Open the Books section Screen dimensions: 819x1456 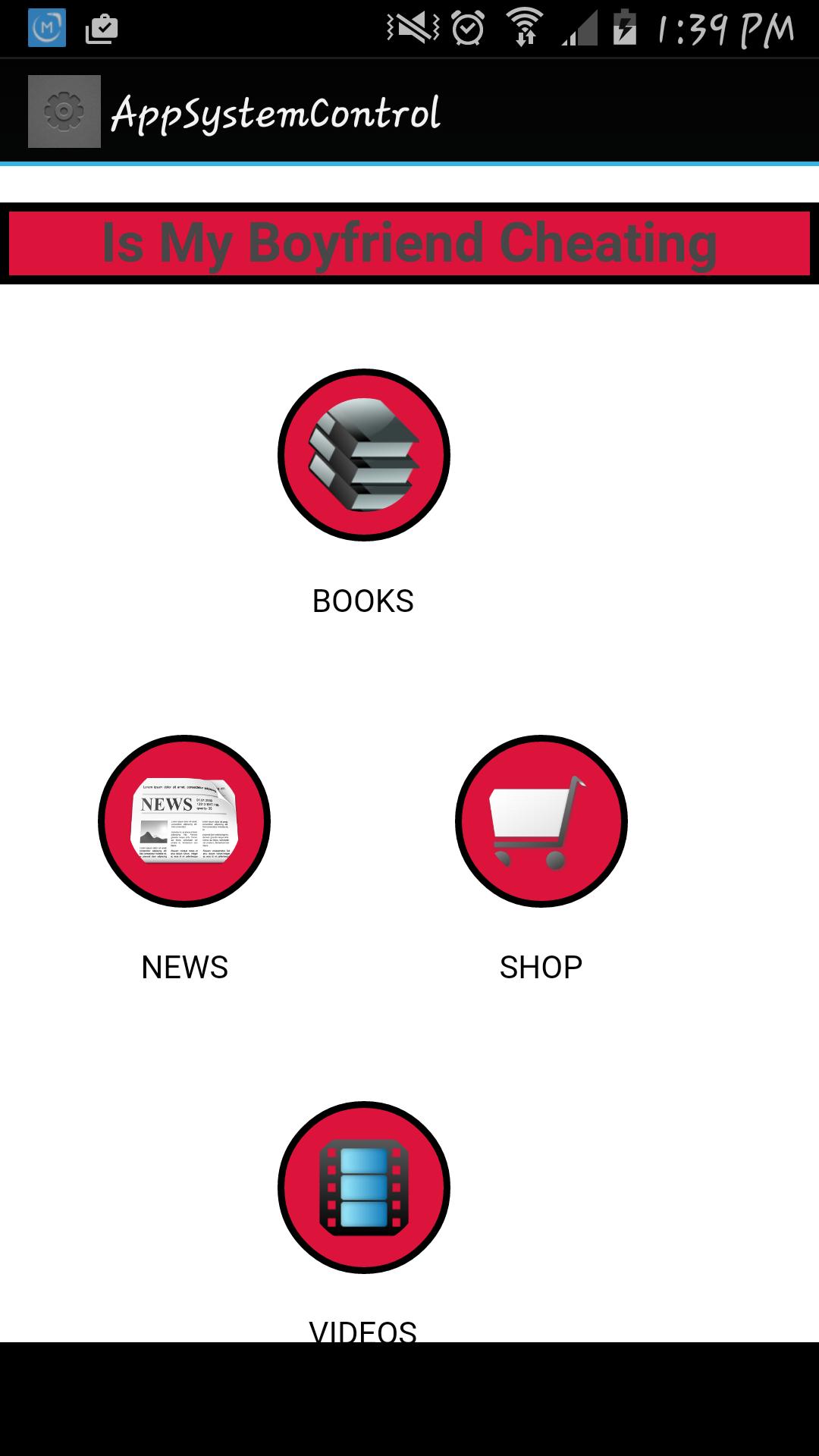[x=364, y=455]
